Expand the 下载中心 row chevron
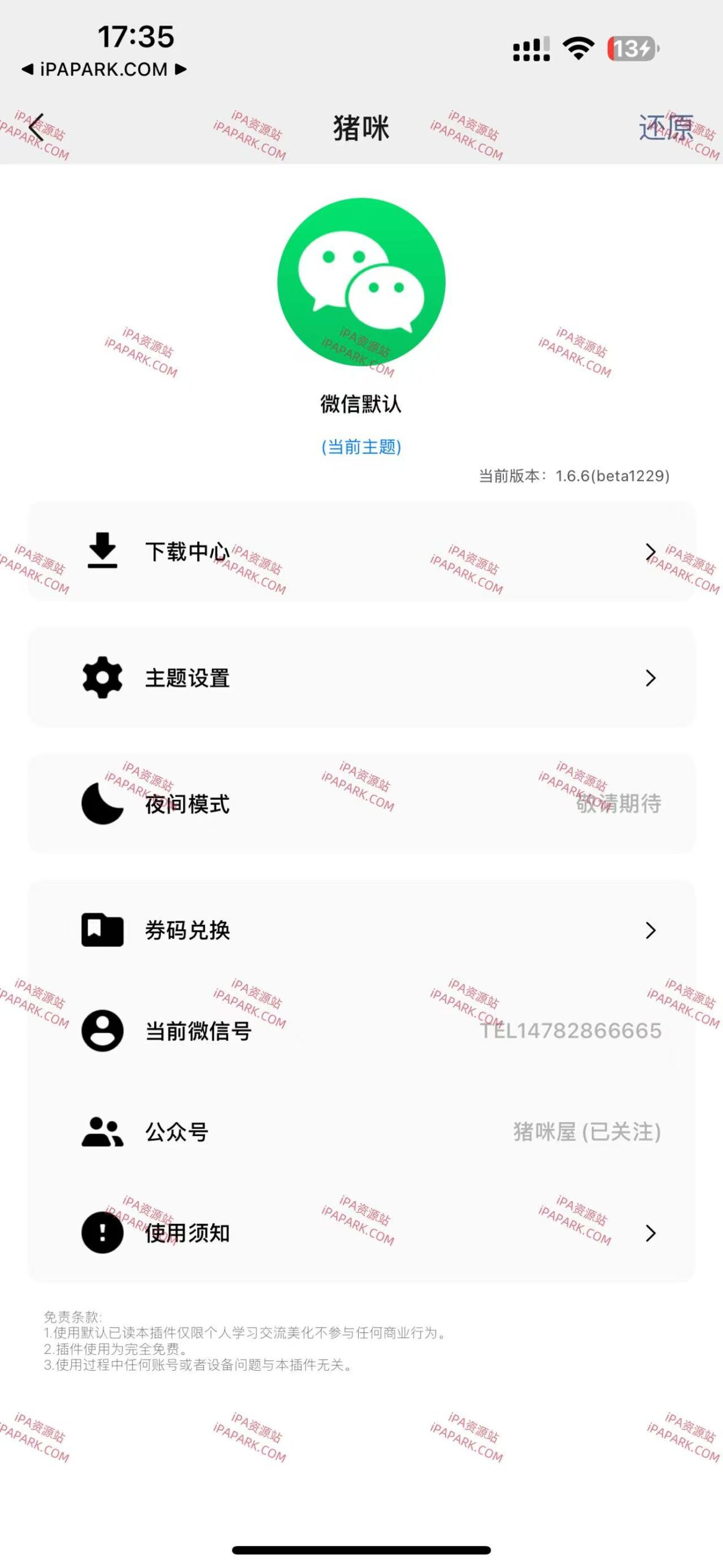 pos(651,551)
